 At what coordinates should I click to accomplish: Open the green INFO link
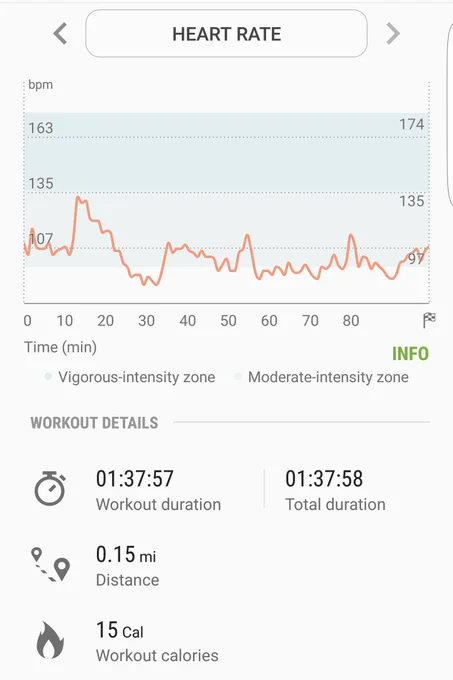(x=410, y=353)
